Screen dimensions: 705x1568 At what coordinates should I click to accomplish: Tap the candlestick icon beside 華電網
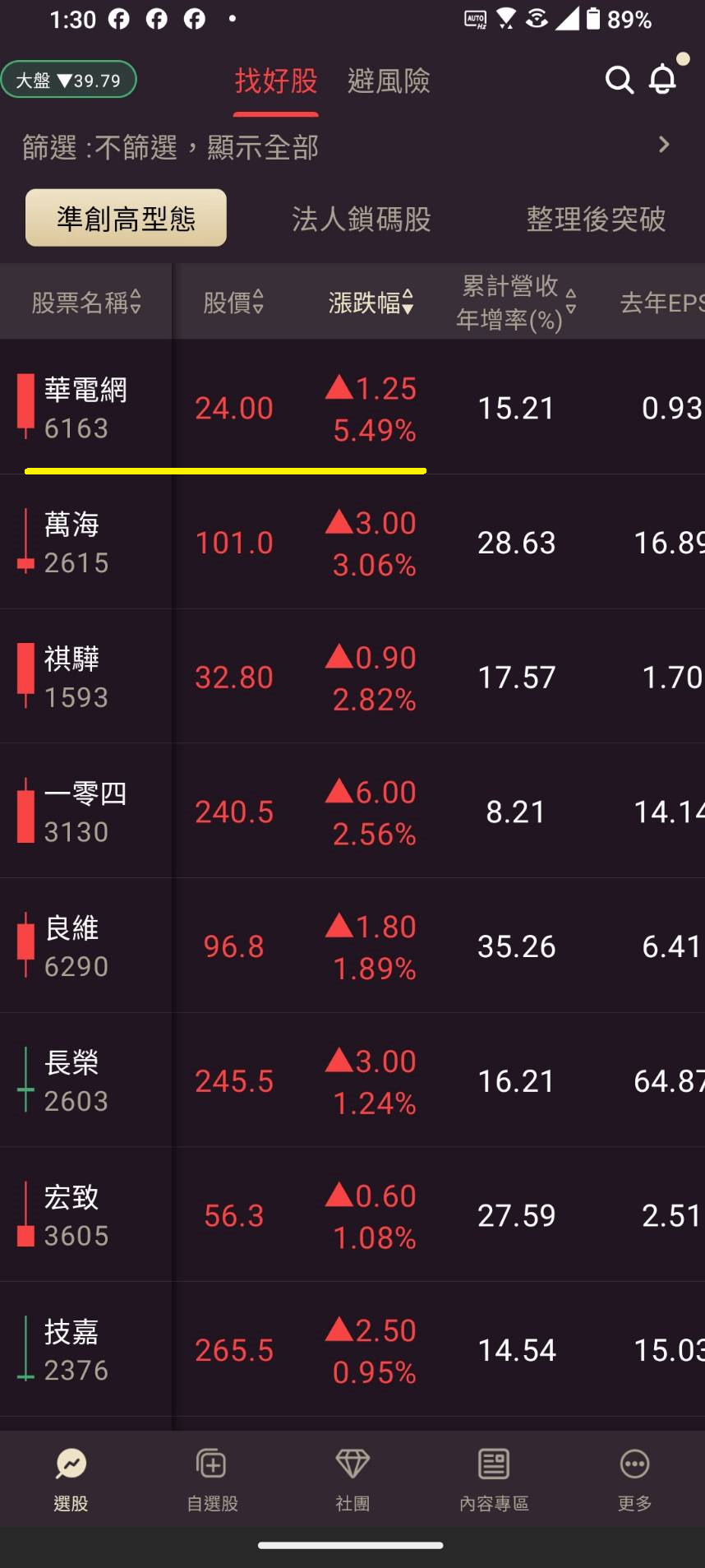(25, 409)
